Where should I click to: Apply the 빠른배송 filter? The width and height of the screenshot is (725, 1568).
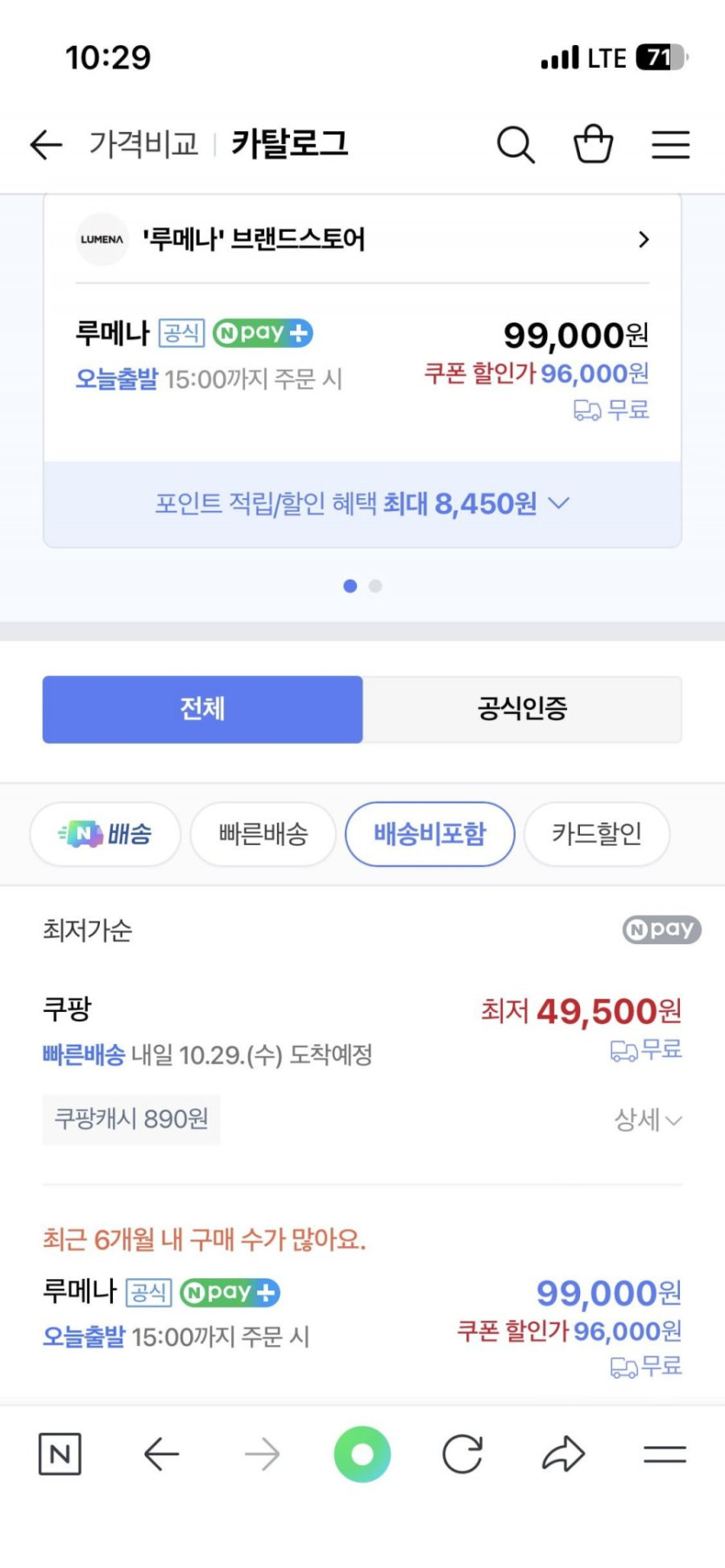click(263, 834)
